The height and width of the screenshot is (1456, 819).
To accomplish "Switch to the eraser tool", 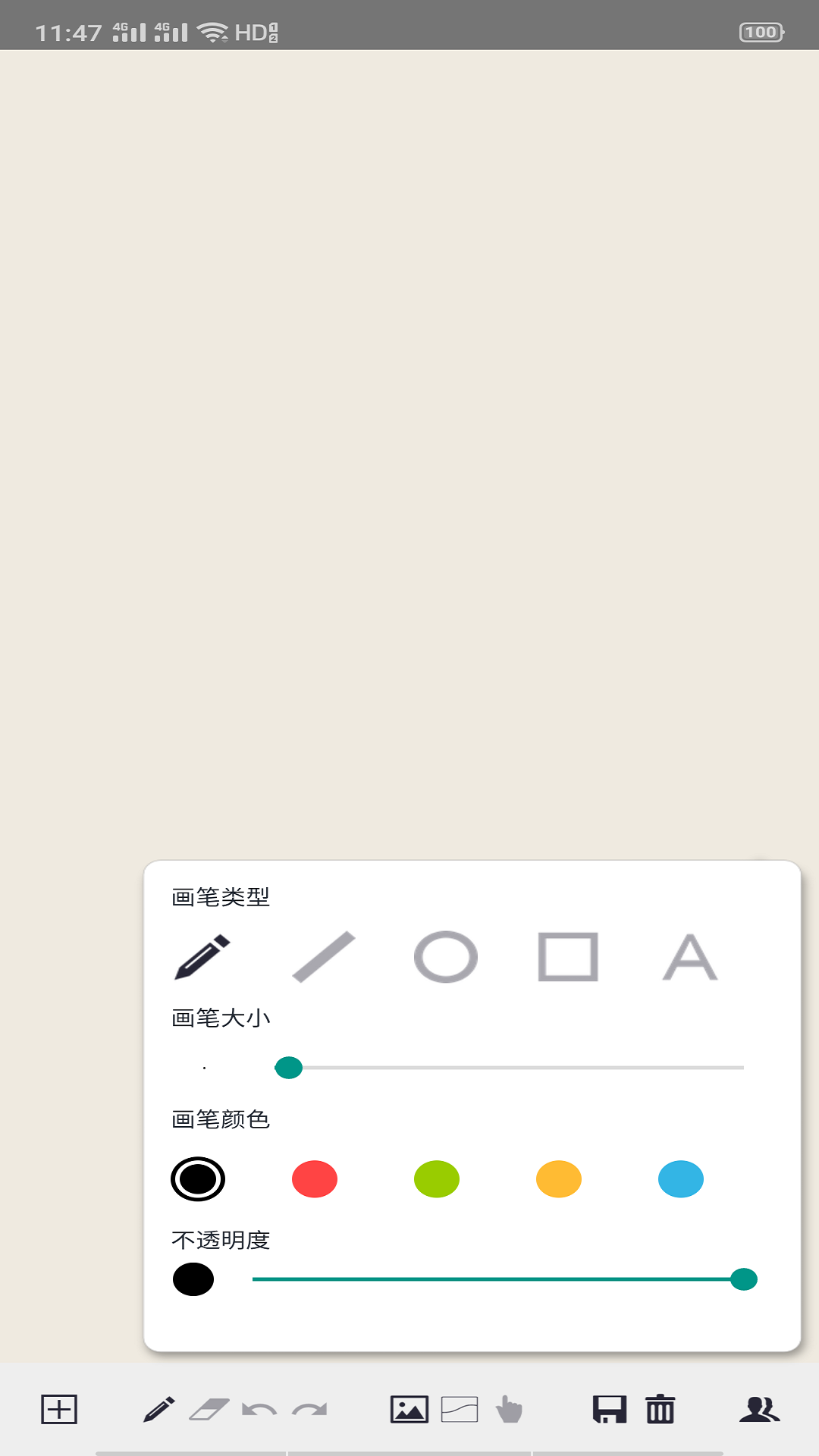I will tap(209, 1410).
